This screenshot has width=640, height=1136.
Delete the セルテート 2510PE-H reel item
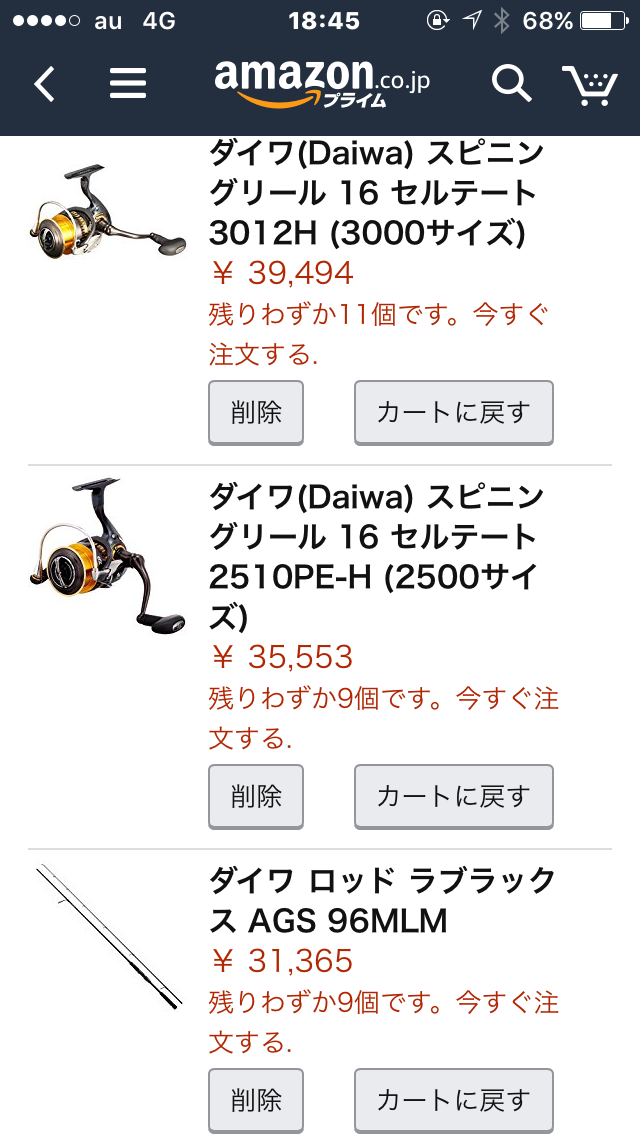click(256, 796)
